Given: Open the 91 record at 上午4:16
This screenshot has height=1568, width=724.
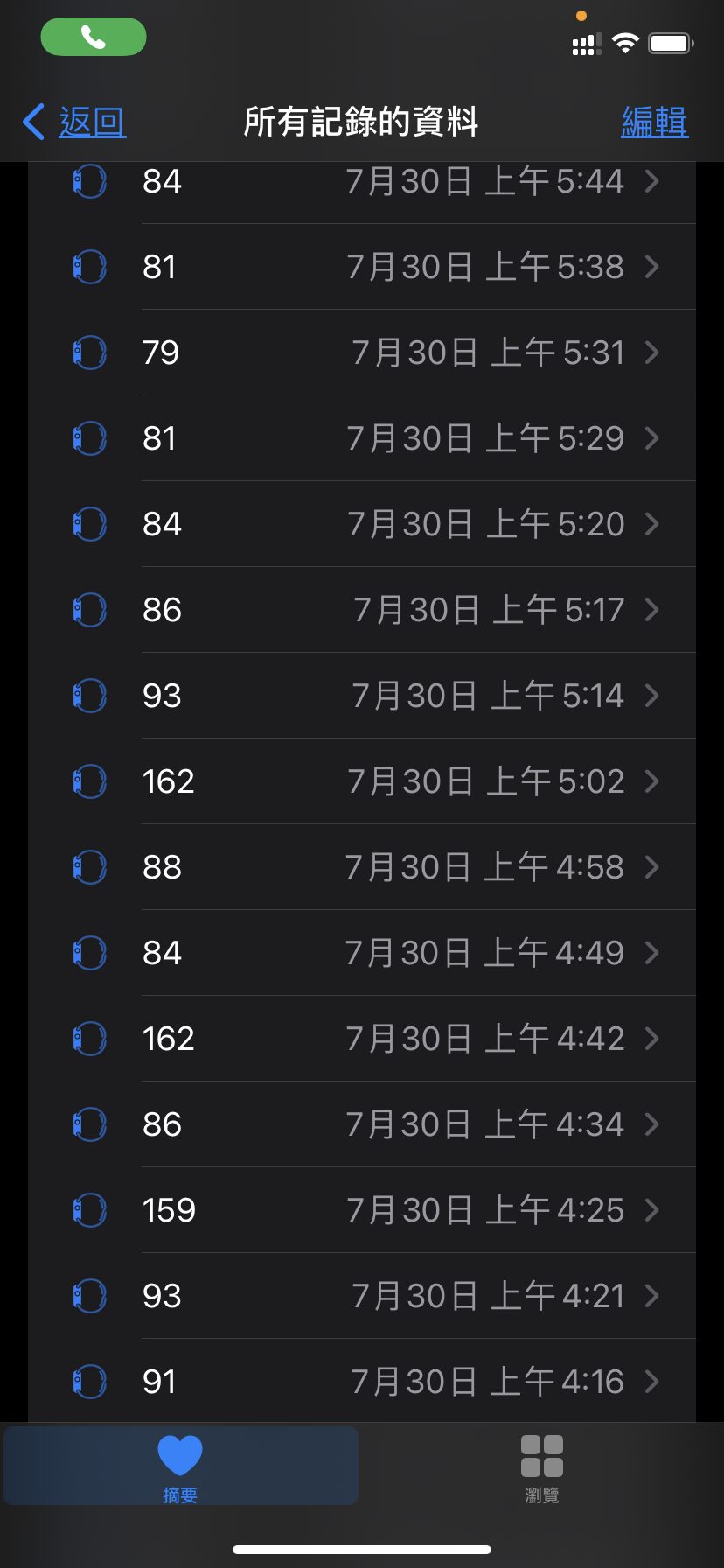Looking at the screenshot, I should [x=362, y=1380].
